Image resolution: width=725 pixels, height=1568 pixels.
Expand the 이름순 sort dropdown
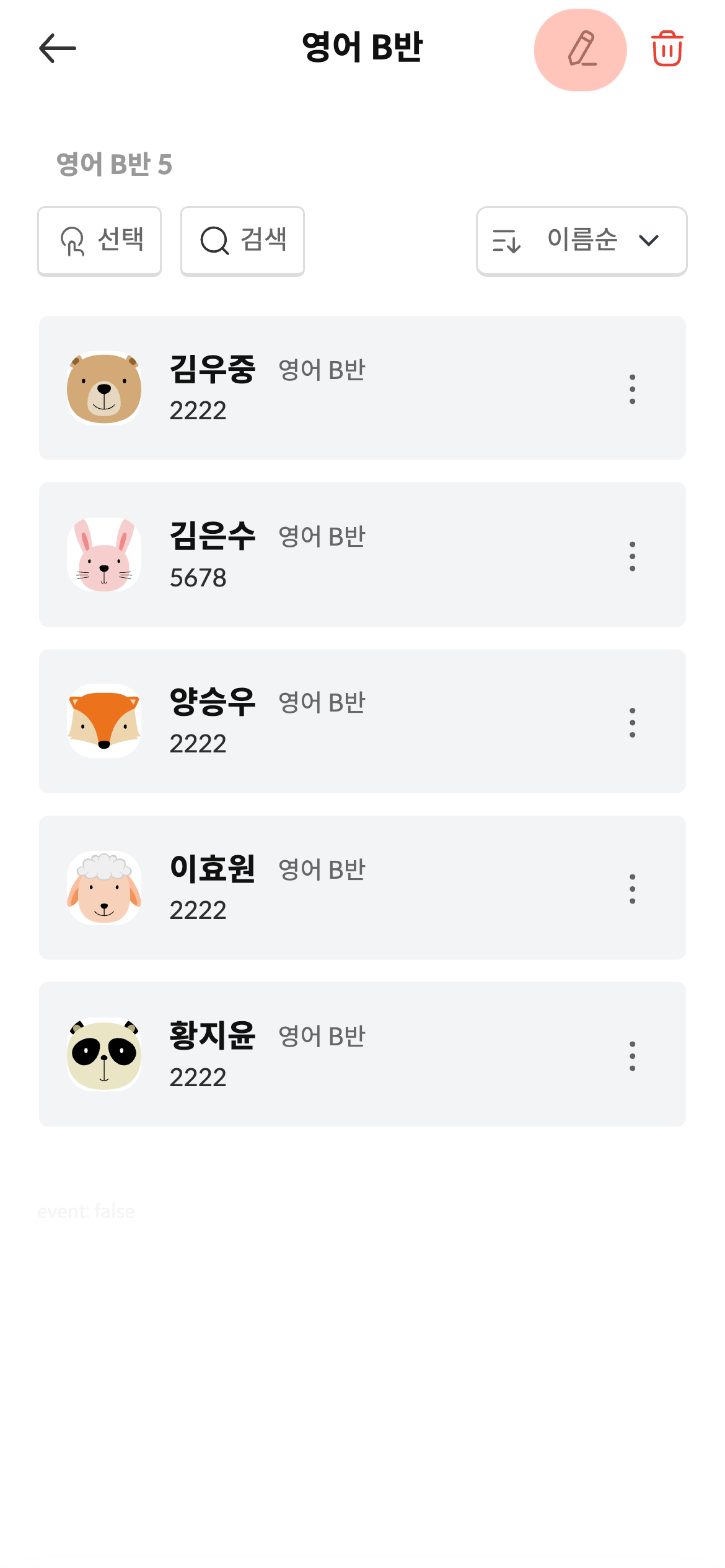(x=581, y=241)
